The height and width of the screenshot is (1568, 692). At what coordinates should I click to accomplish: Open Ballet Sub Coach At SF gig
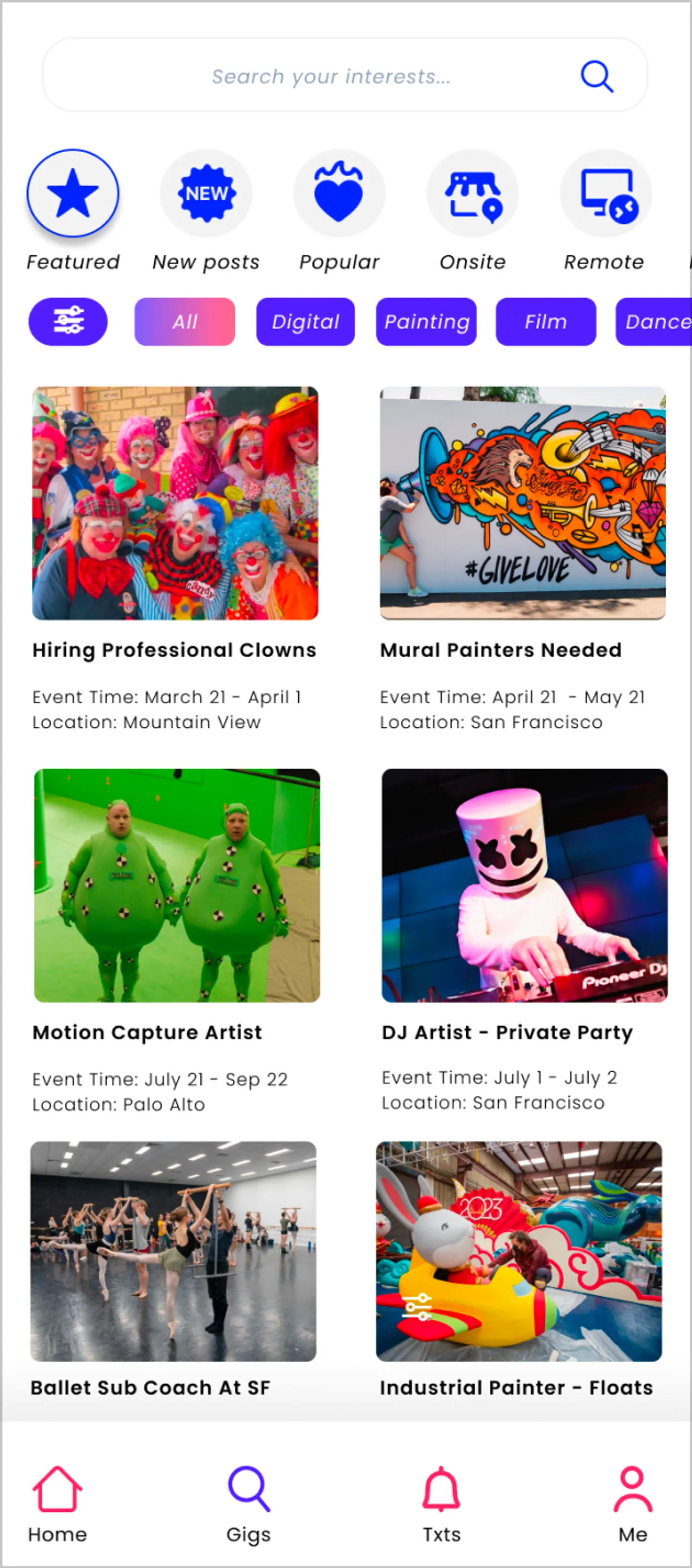click(173, 1251)
